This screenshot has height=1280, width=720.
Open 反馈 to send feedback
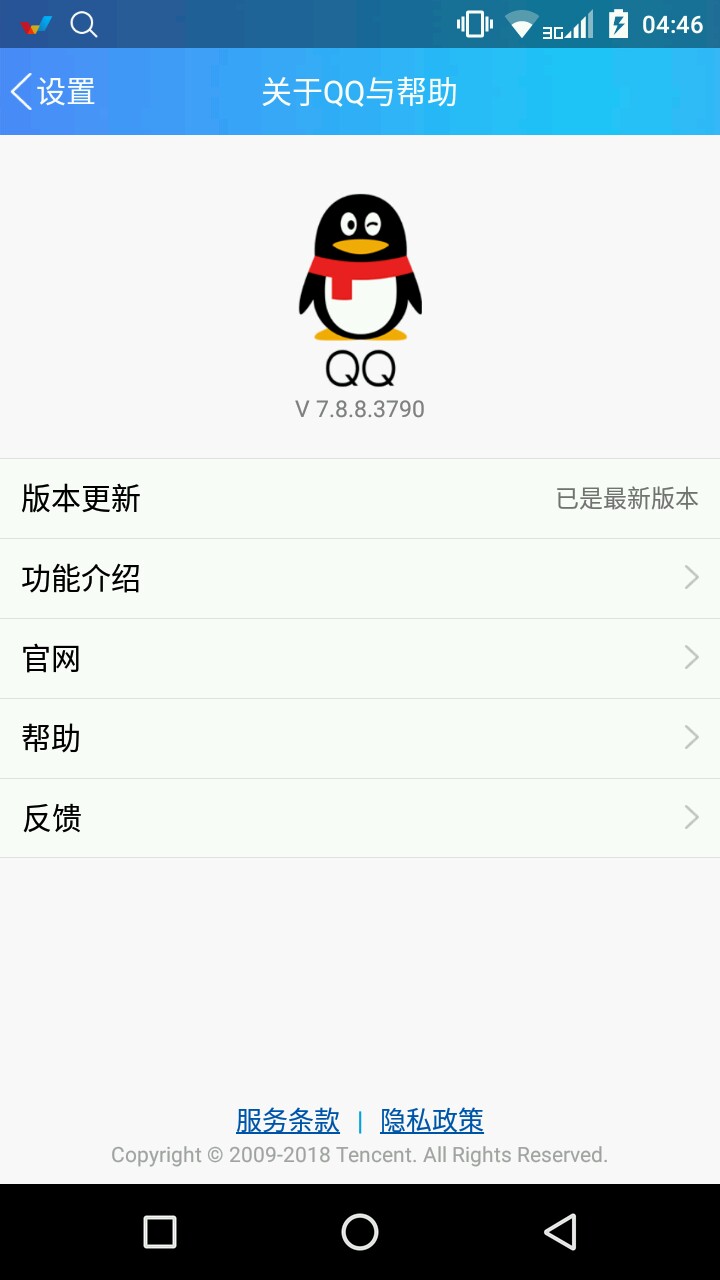click(360, 819)
